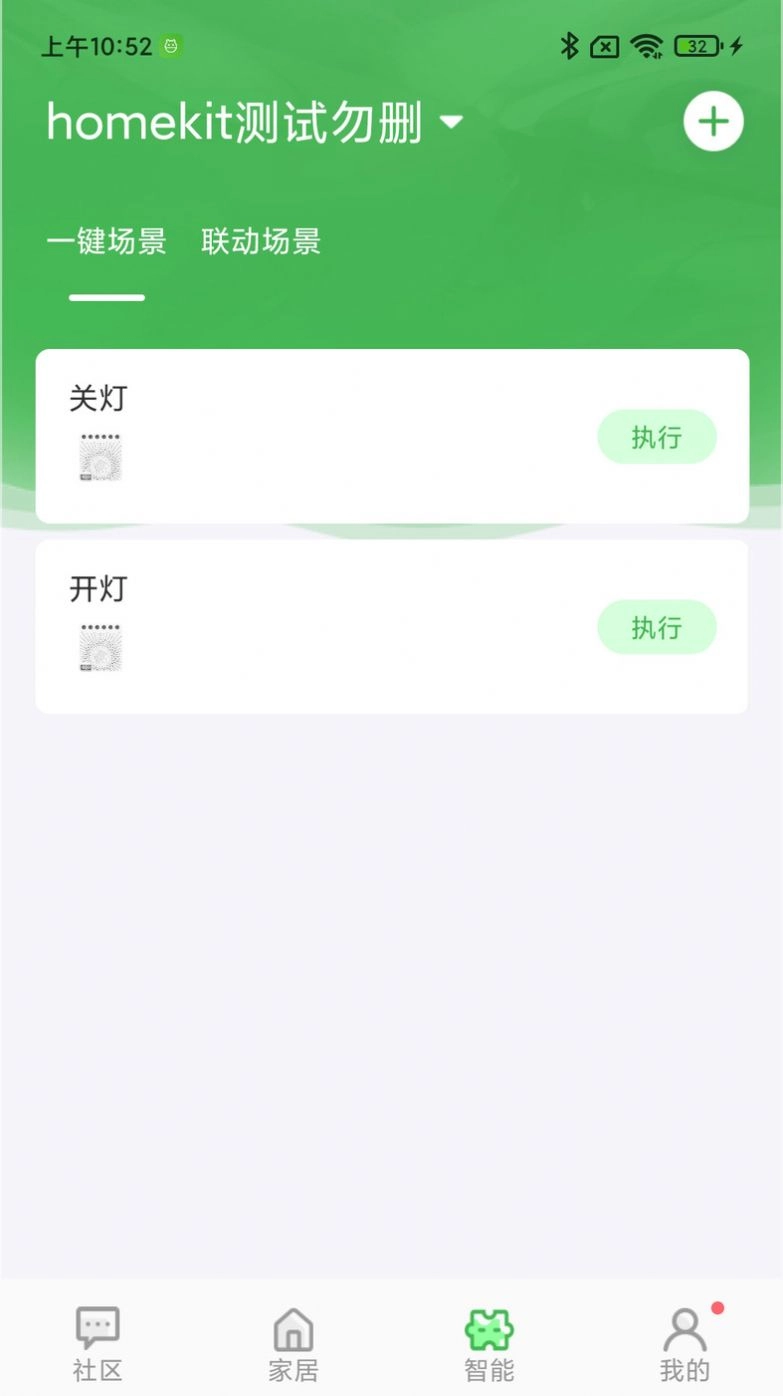Tap the crossed message icon in status bar
The image size is (783, 1396).
(605, 45)
